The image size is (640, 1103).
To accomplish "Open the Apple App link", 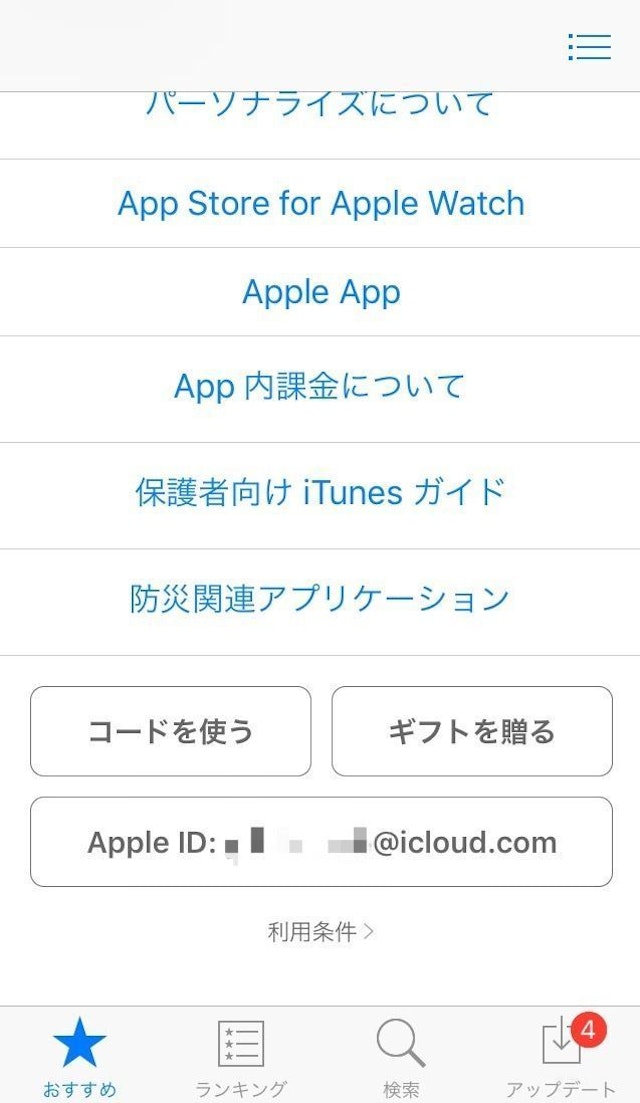I will coord(320,292).
